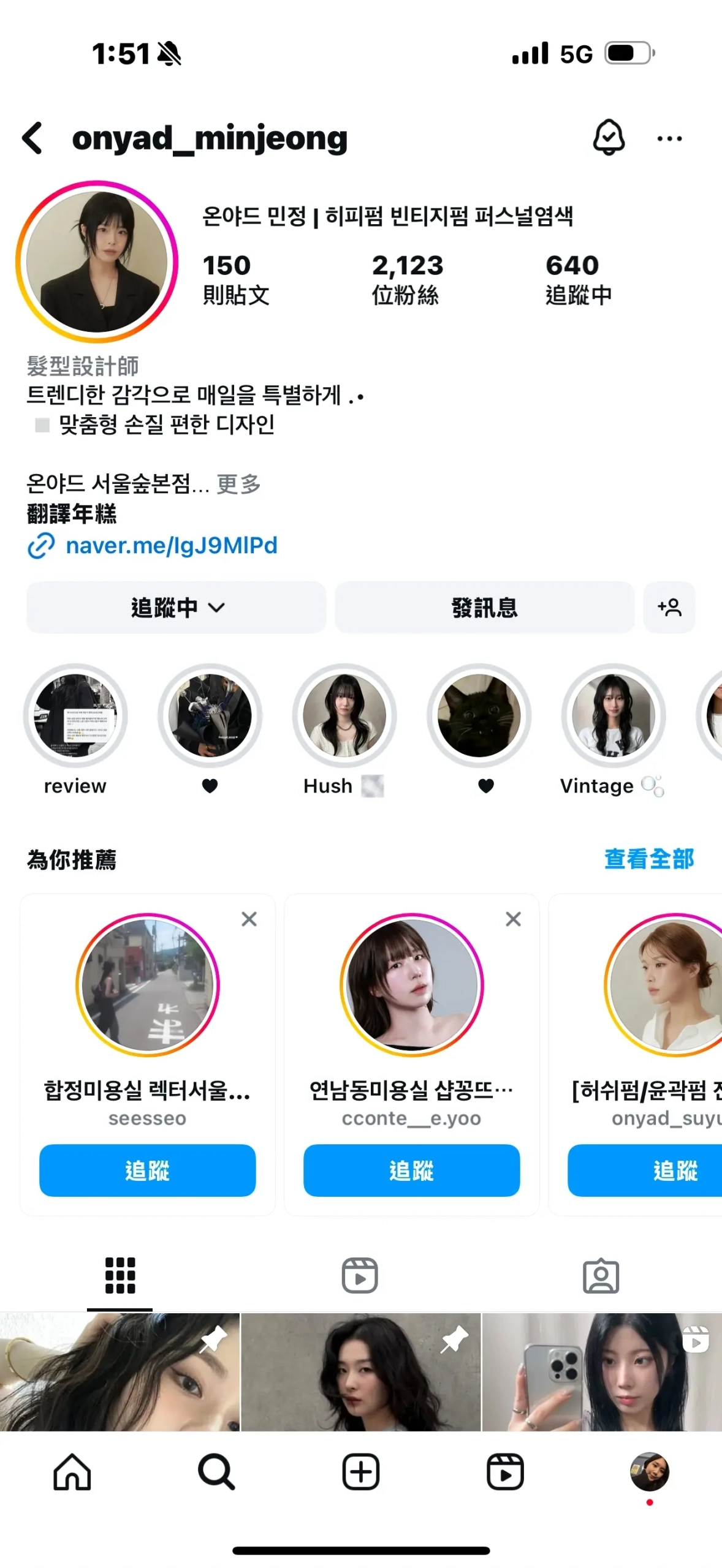The width and height of the screenshot is (722, 1568).
Task: Open the Vintage story highlight
Action: pyautogui.click(x=613, y=715)
